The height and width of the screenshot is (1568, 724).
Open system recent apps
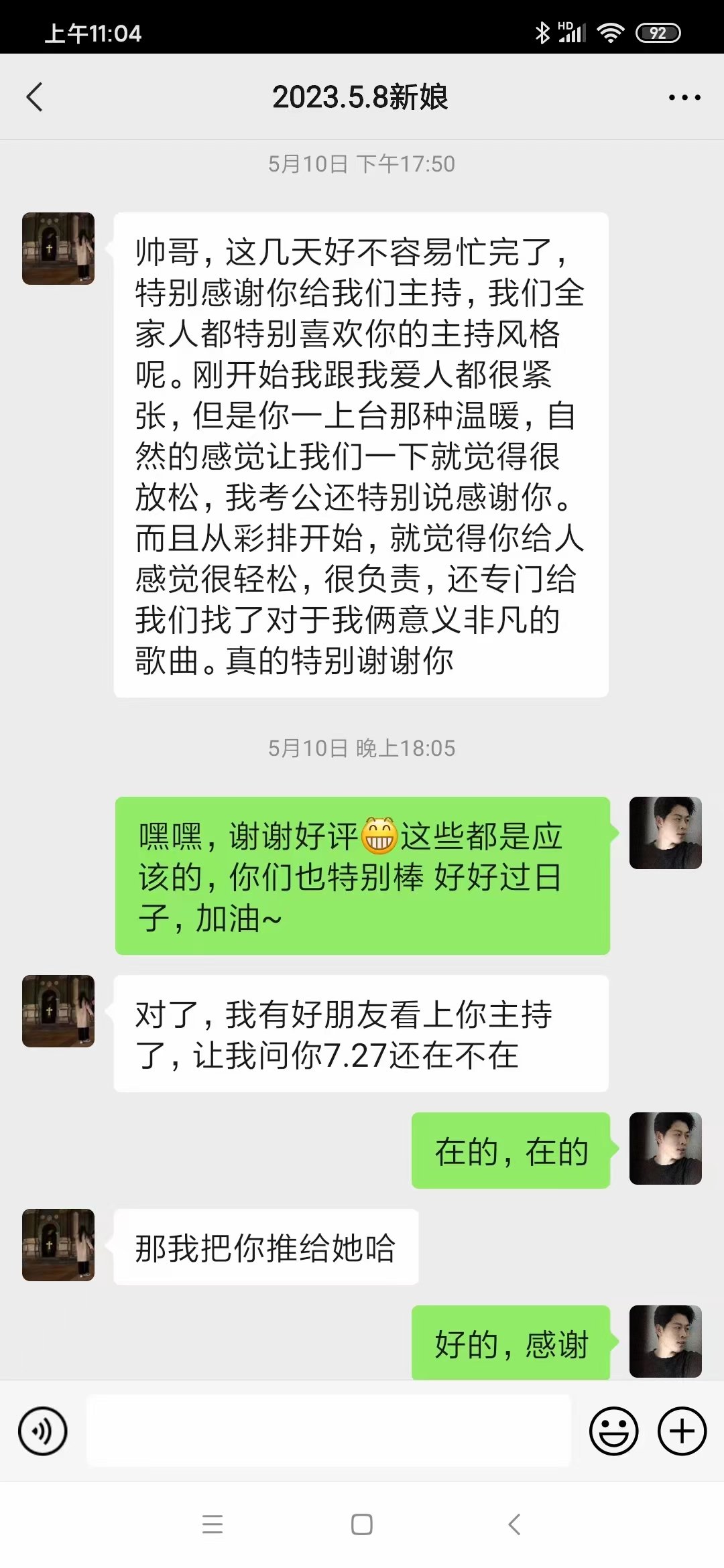213,1525
